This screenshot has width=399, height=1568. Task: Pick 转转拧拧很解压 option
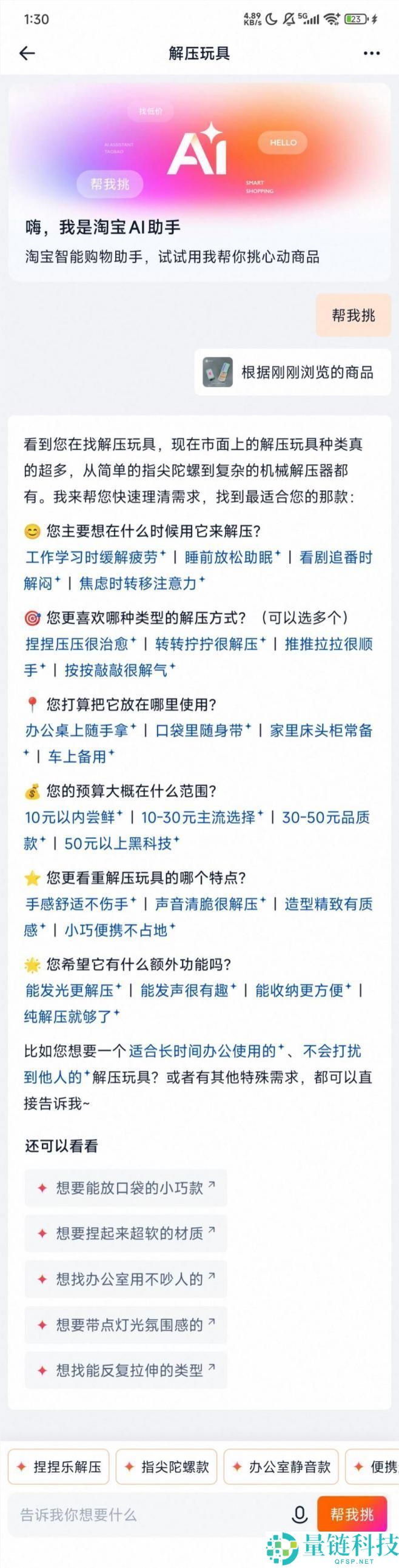(x=207, y=644)
